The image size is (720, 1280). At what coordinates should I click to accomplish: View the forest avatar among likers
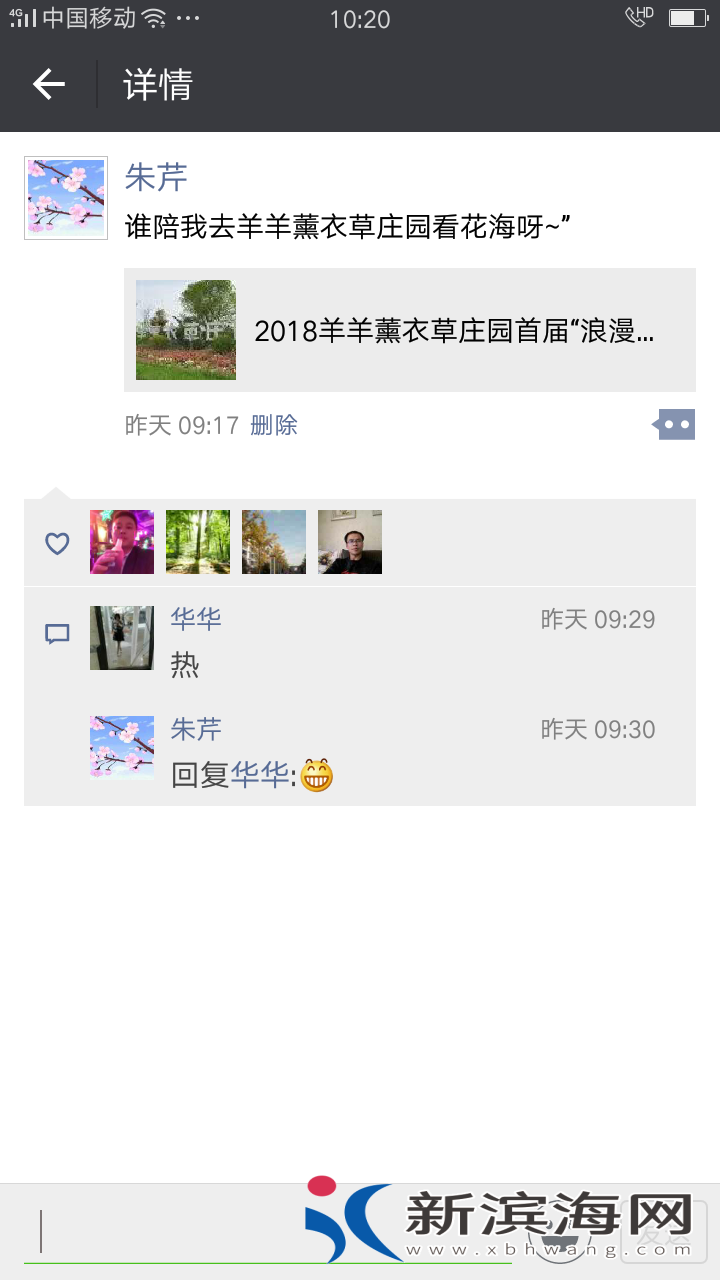[198, 542]
